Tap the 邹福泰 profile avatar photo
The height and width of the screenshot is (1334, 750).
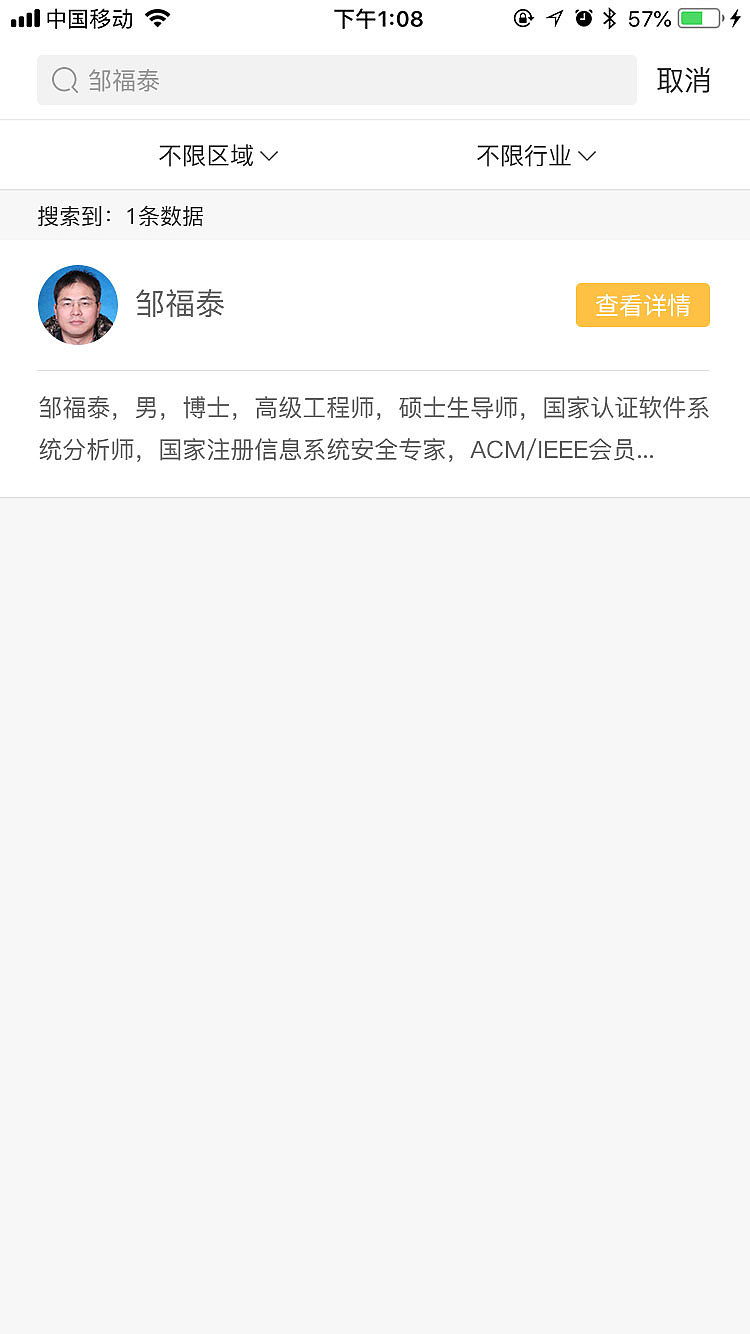tap(77, 304)
